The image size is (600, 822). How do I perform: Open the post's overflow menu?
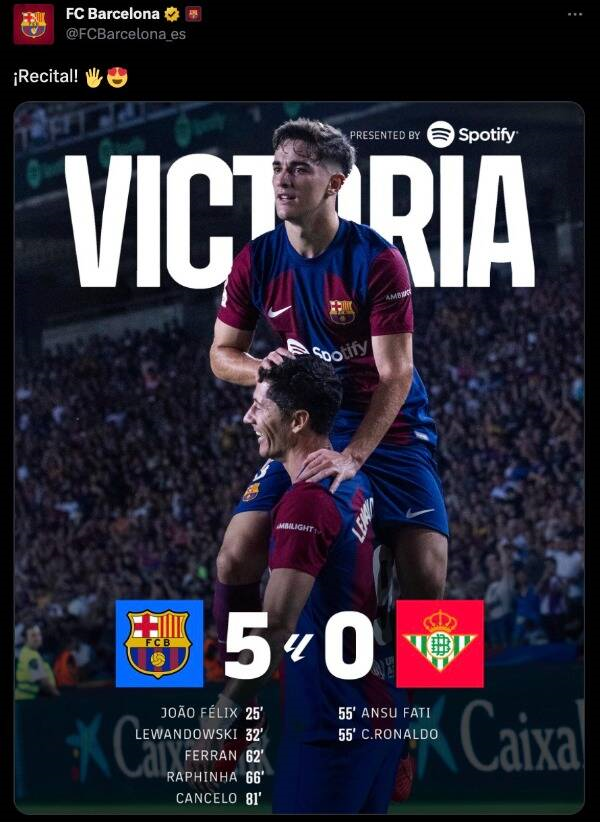(x=574, y=14)
